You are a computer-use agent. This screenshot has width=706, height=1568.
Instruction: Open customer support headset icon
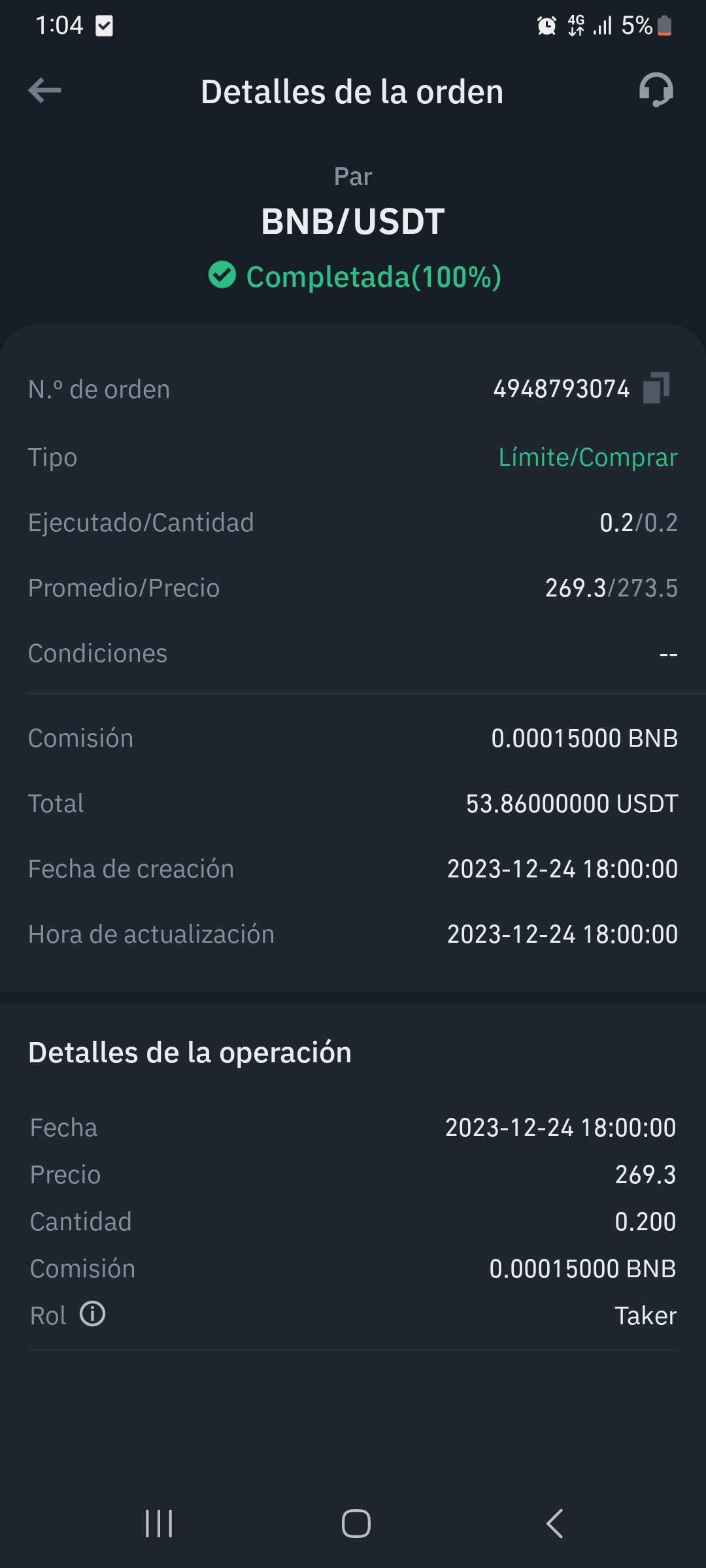(x=656, y=90)
